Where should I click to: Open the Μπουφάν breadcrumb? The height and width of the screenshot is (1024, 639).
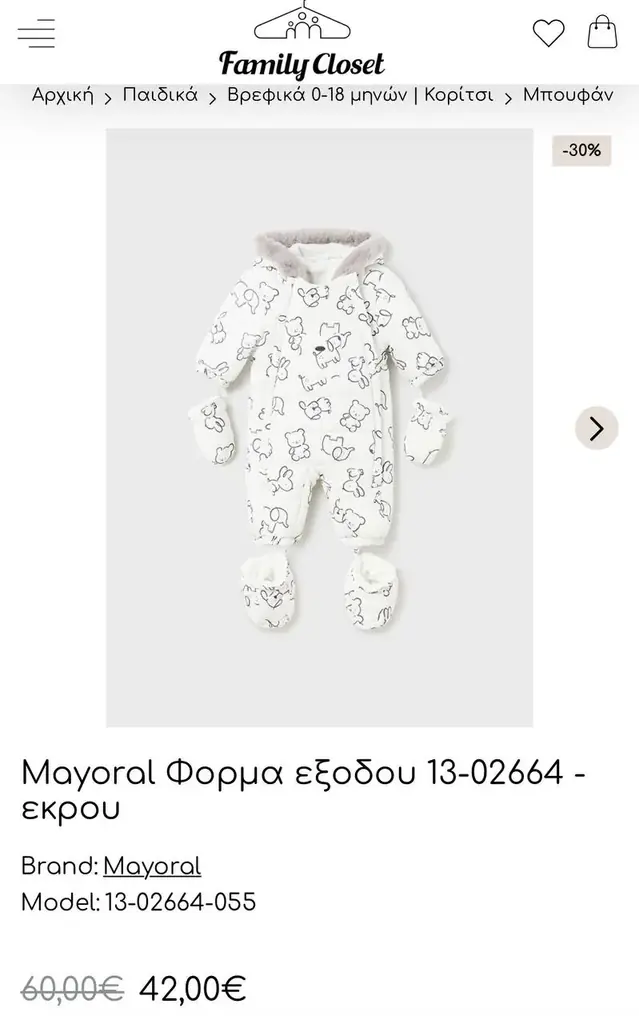[x=568, y=95]
